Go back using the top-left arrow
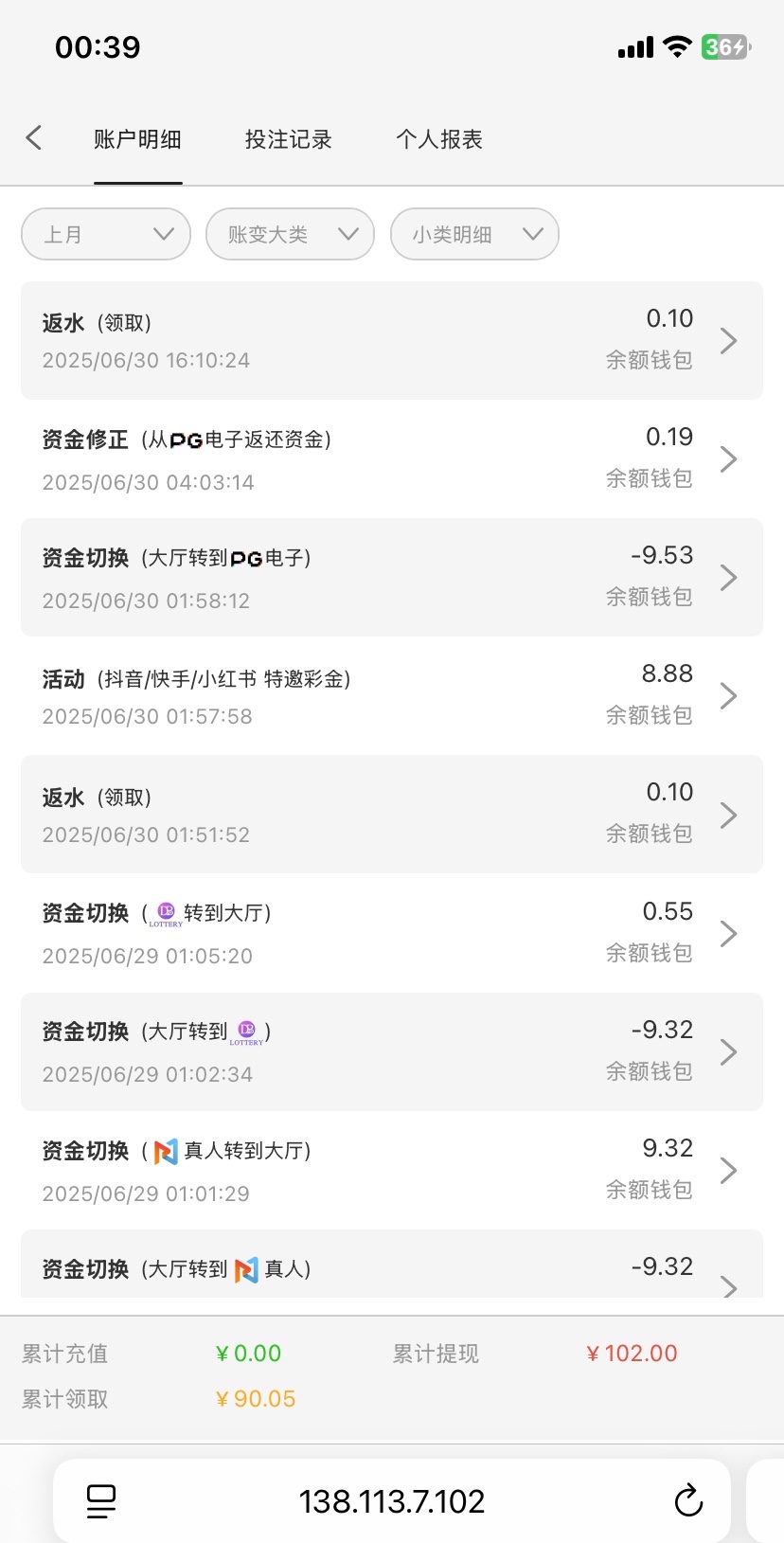The width and height of the screenshot is (784, 1543). coord(34,138)
